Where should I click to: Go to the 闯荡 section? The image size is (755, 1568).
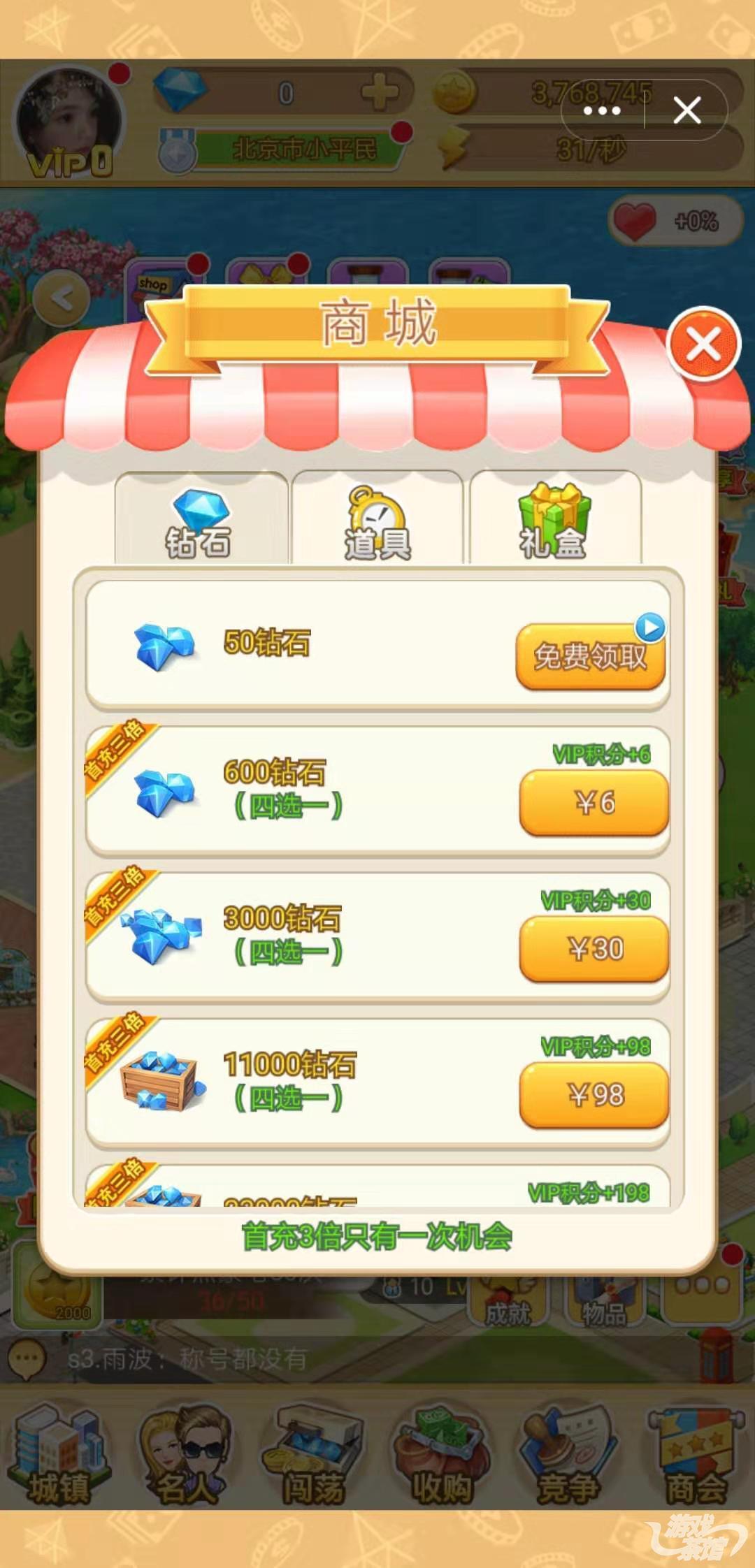(313, 1455)
